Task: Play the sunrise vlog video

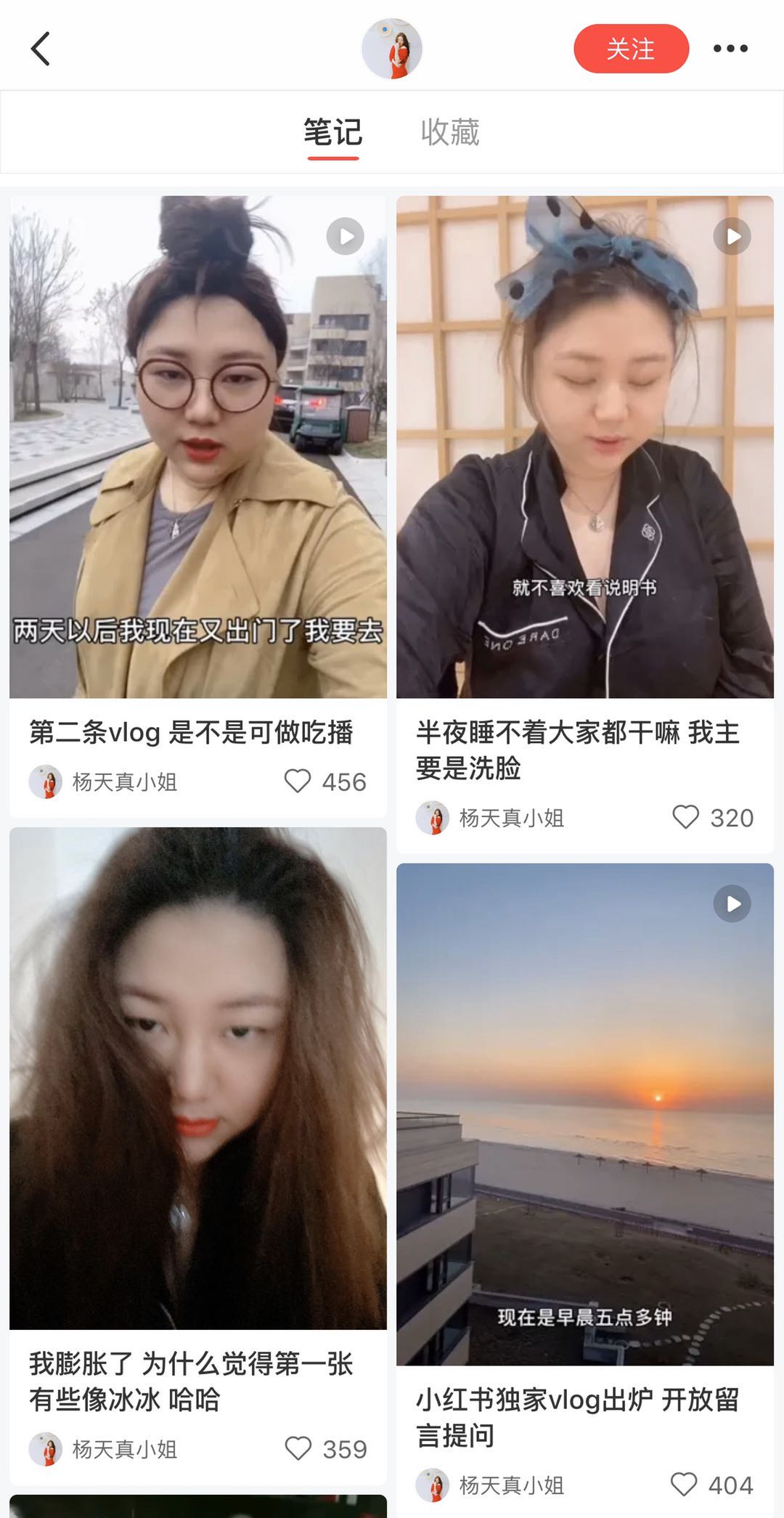Action: [732, 903]
